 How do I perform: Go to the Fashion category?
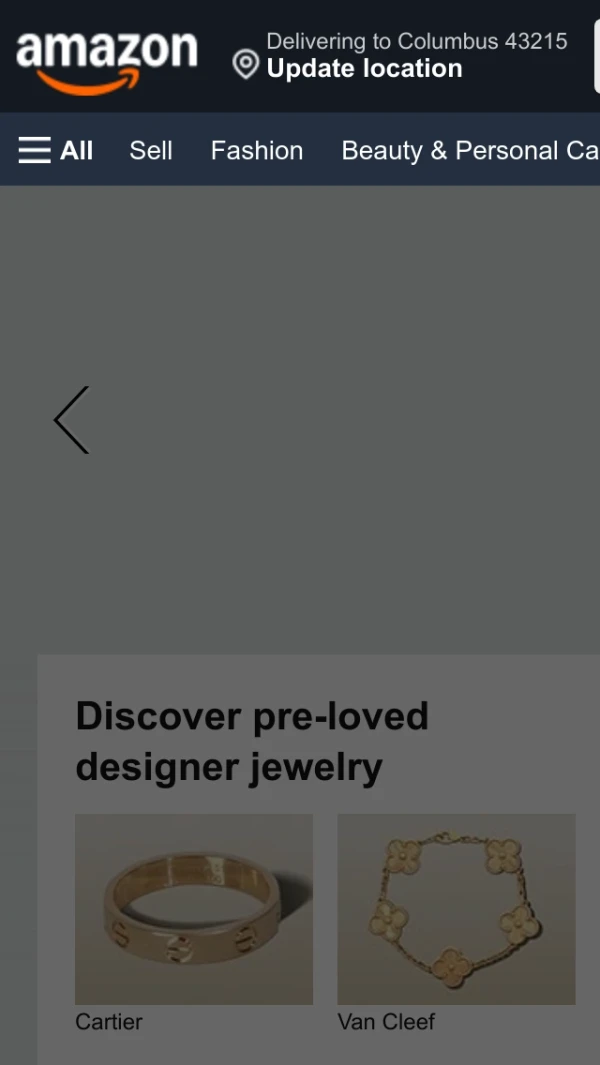(x=256, y=150)
